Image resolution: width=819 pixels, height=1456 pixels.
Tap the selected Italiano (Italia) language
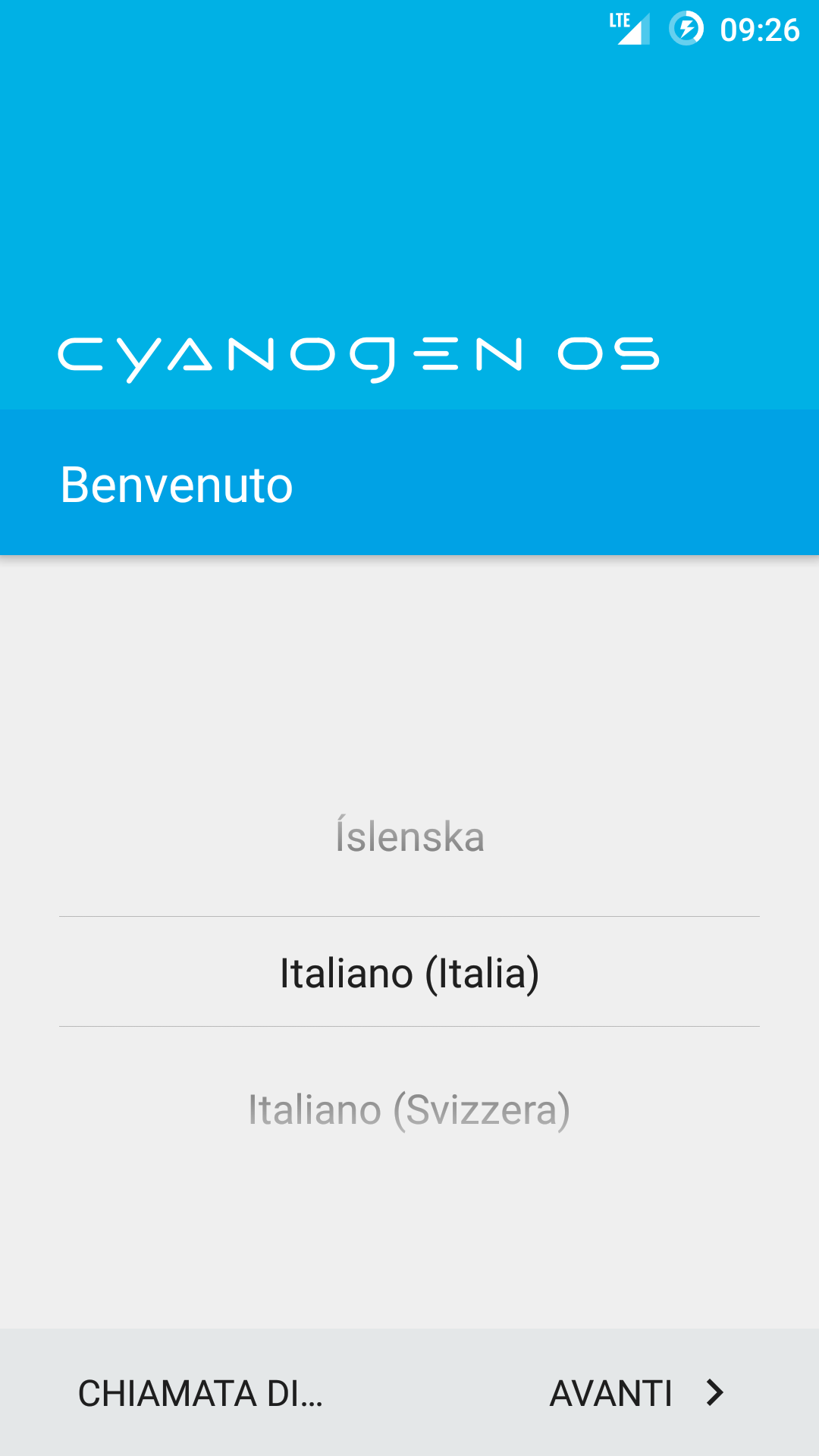pos(409,973)
